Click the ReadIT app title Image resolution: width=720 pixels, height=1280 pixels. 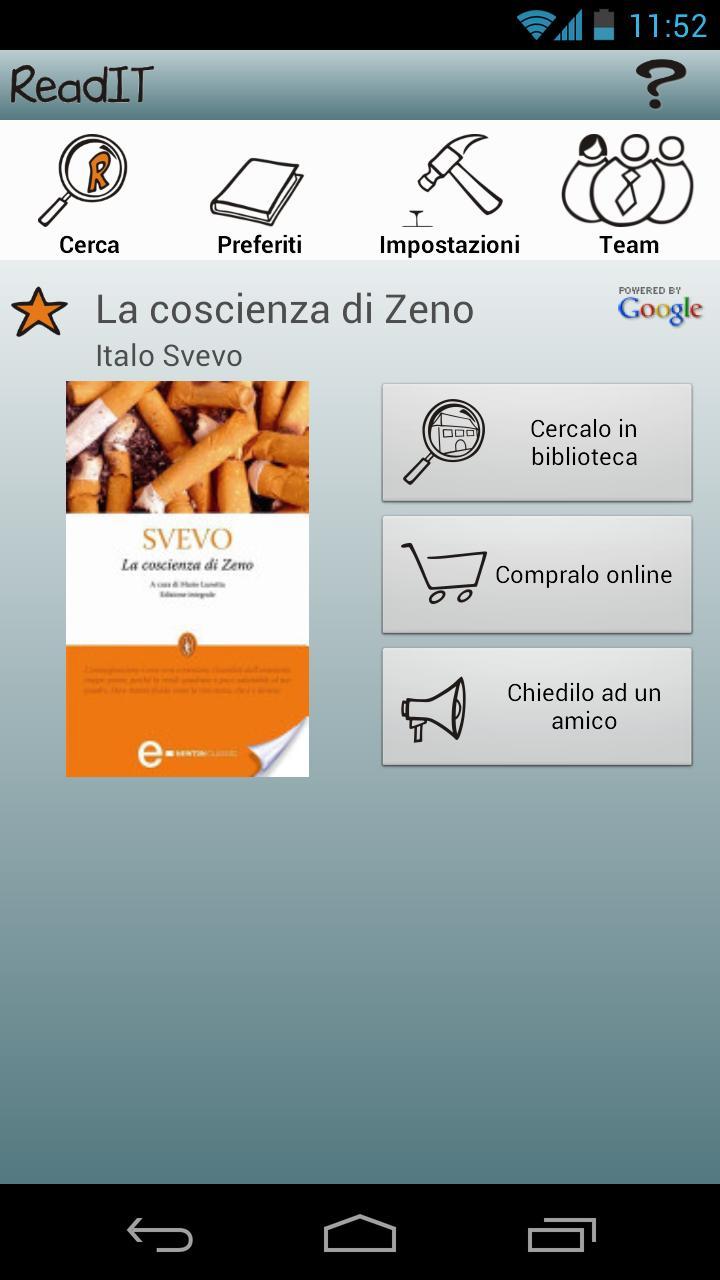coord(78,84)
